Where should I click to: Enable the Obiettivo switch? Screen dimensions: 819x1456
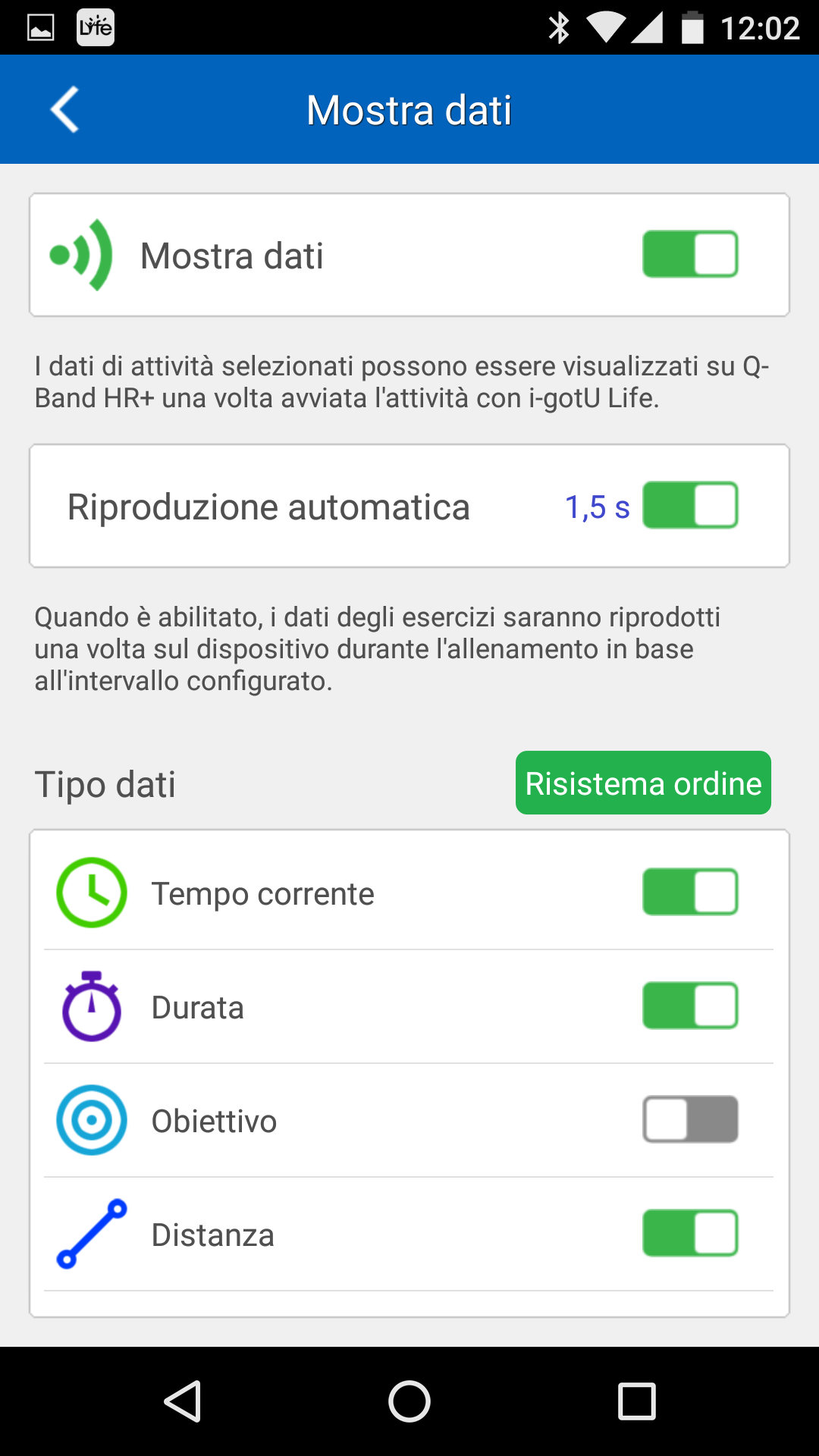pos(690,1119)
